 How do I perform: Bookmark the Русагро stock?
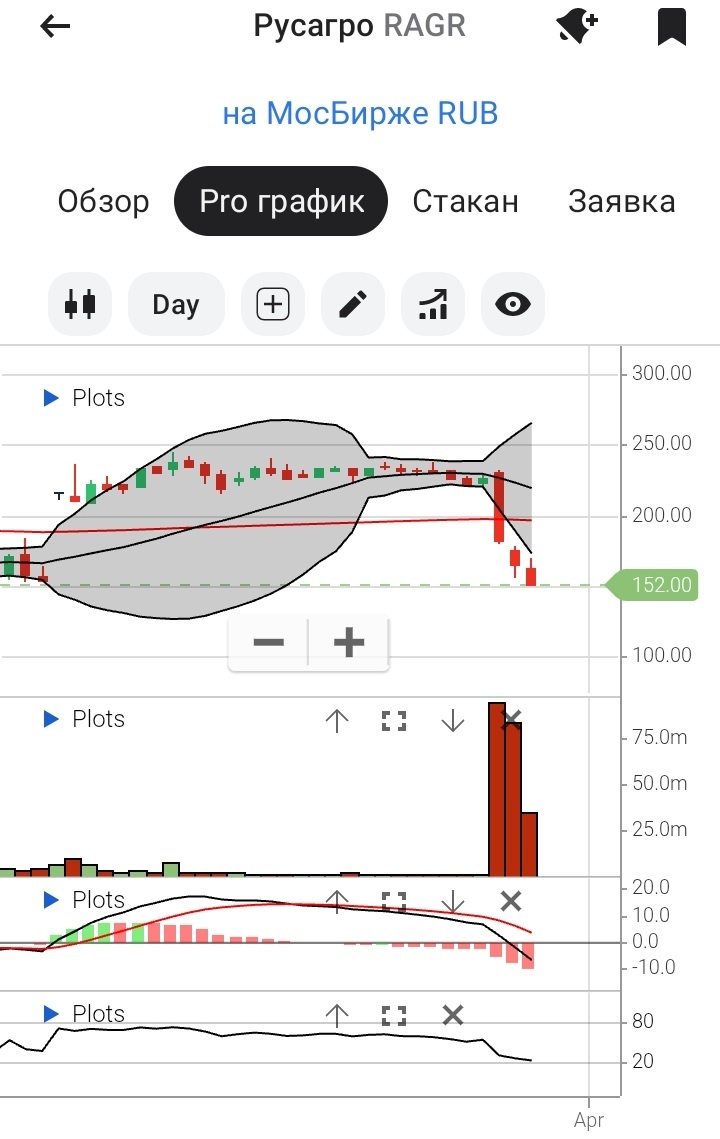point(672,27)
